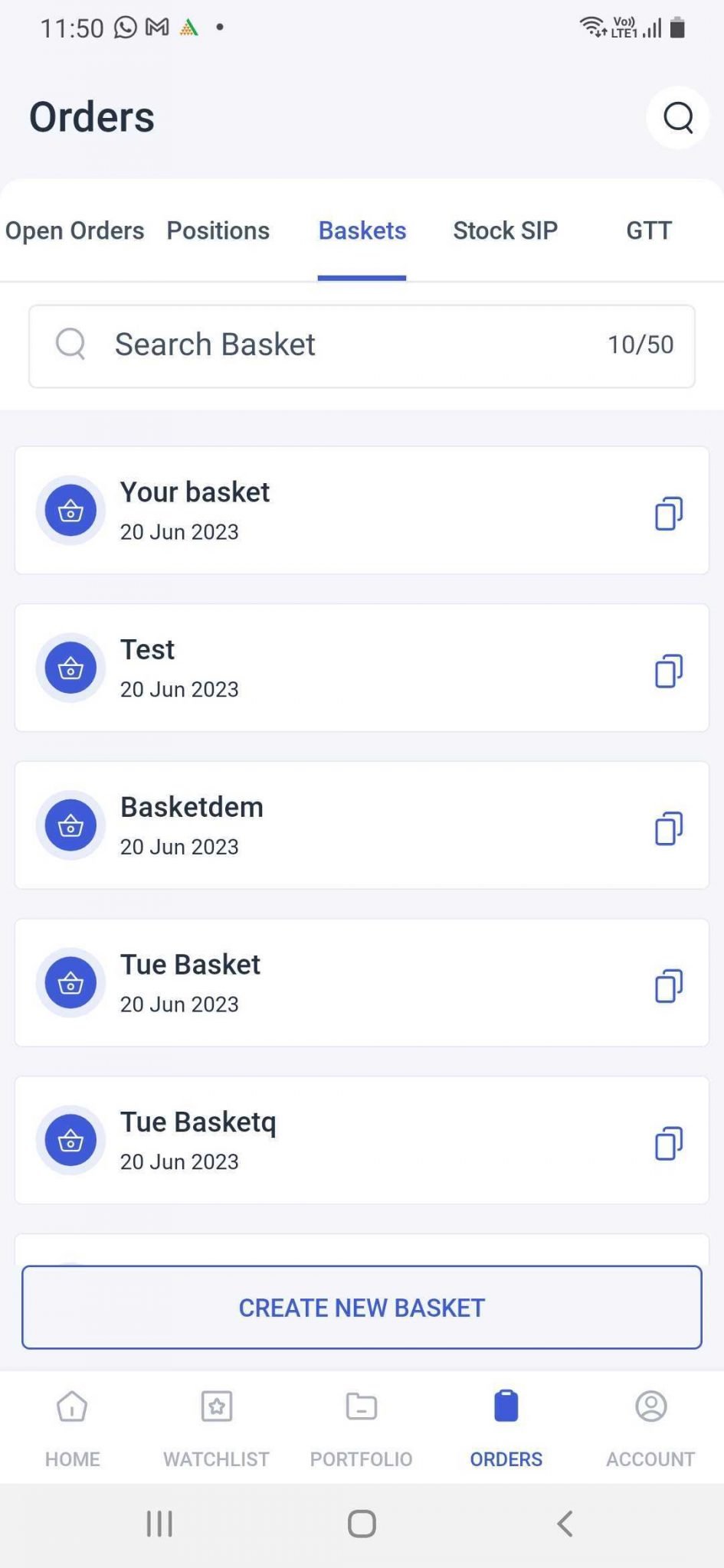The image size is (724, 1568).
Task: Open the Open Orders tab
Action: point(74,230)
